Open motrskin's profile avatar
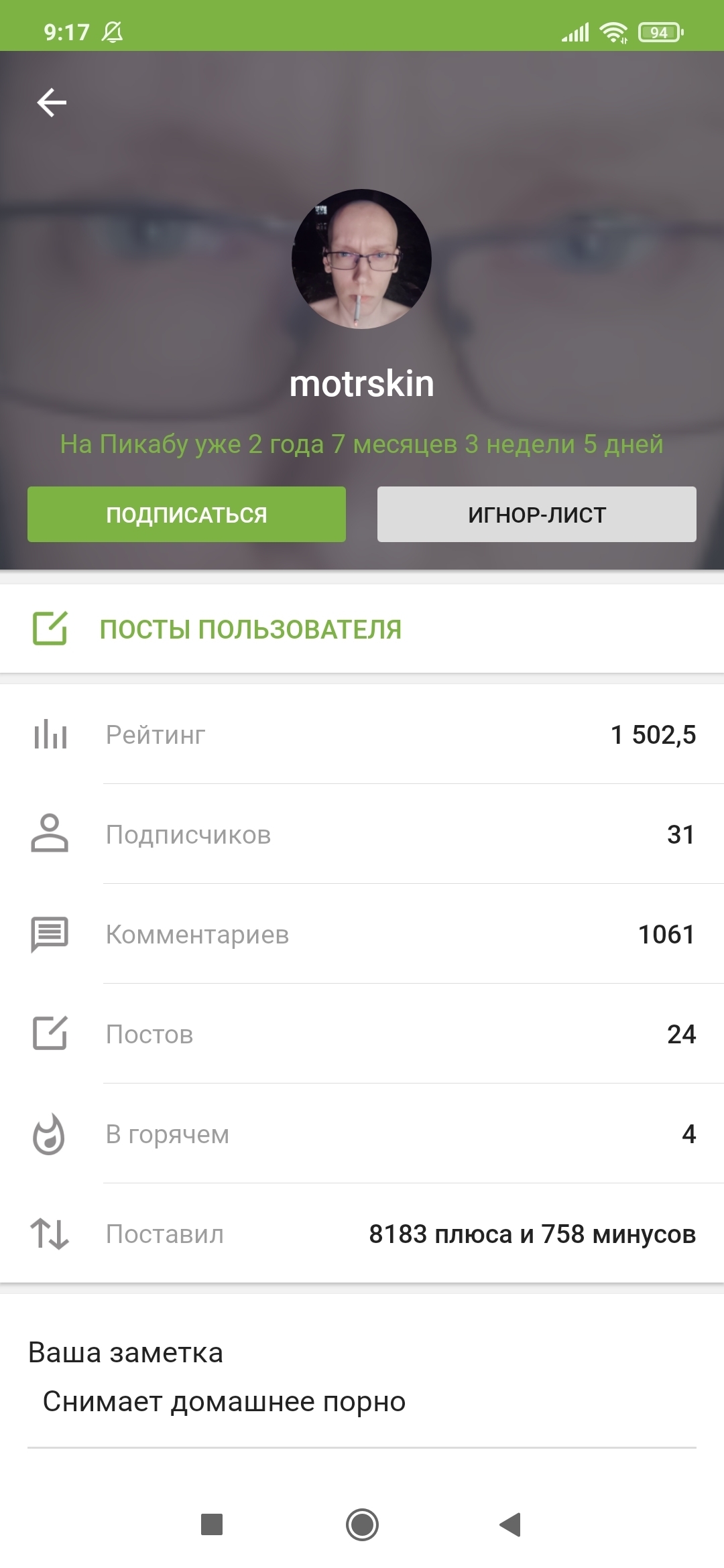 pyautogui.click(x=361, y=259)
